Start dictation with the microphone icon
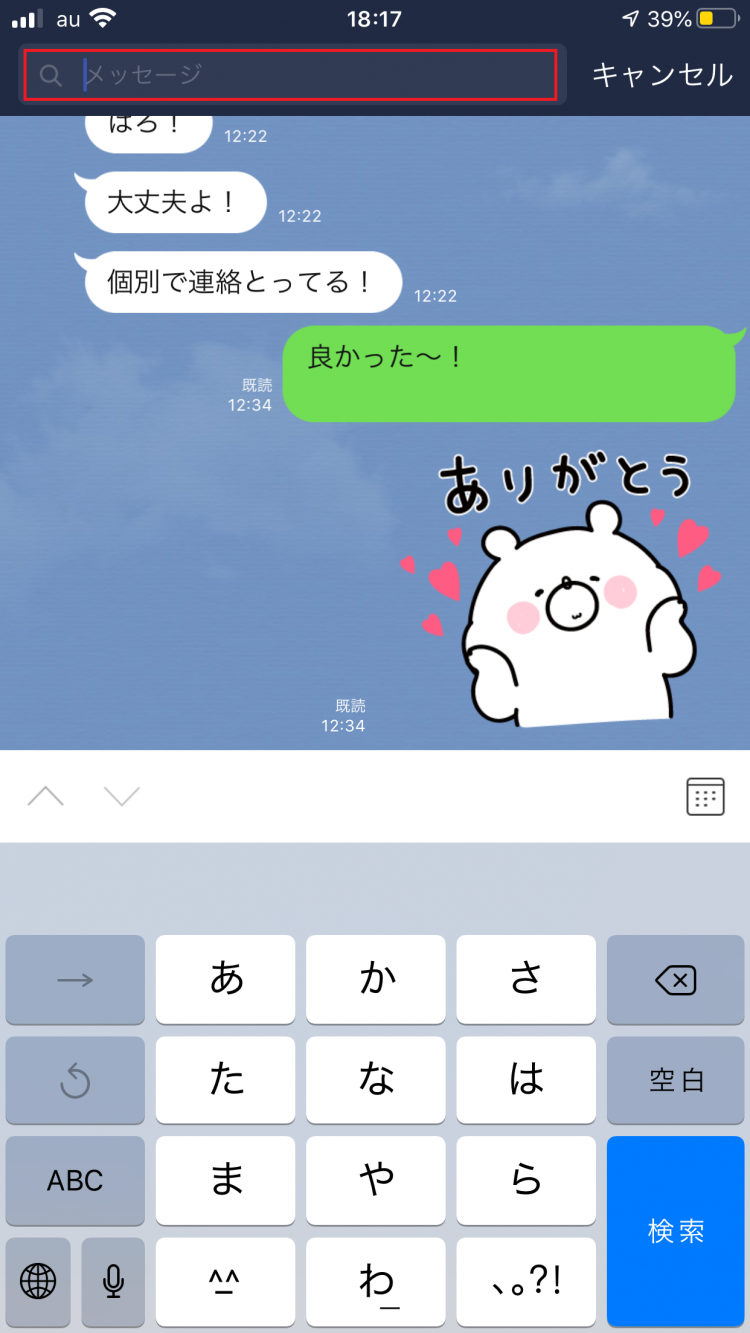750x1333 pixels. click(x=112, y=1283)
